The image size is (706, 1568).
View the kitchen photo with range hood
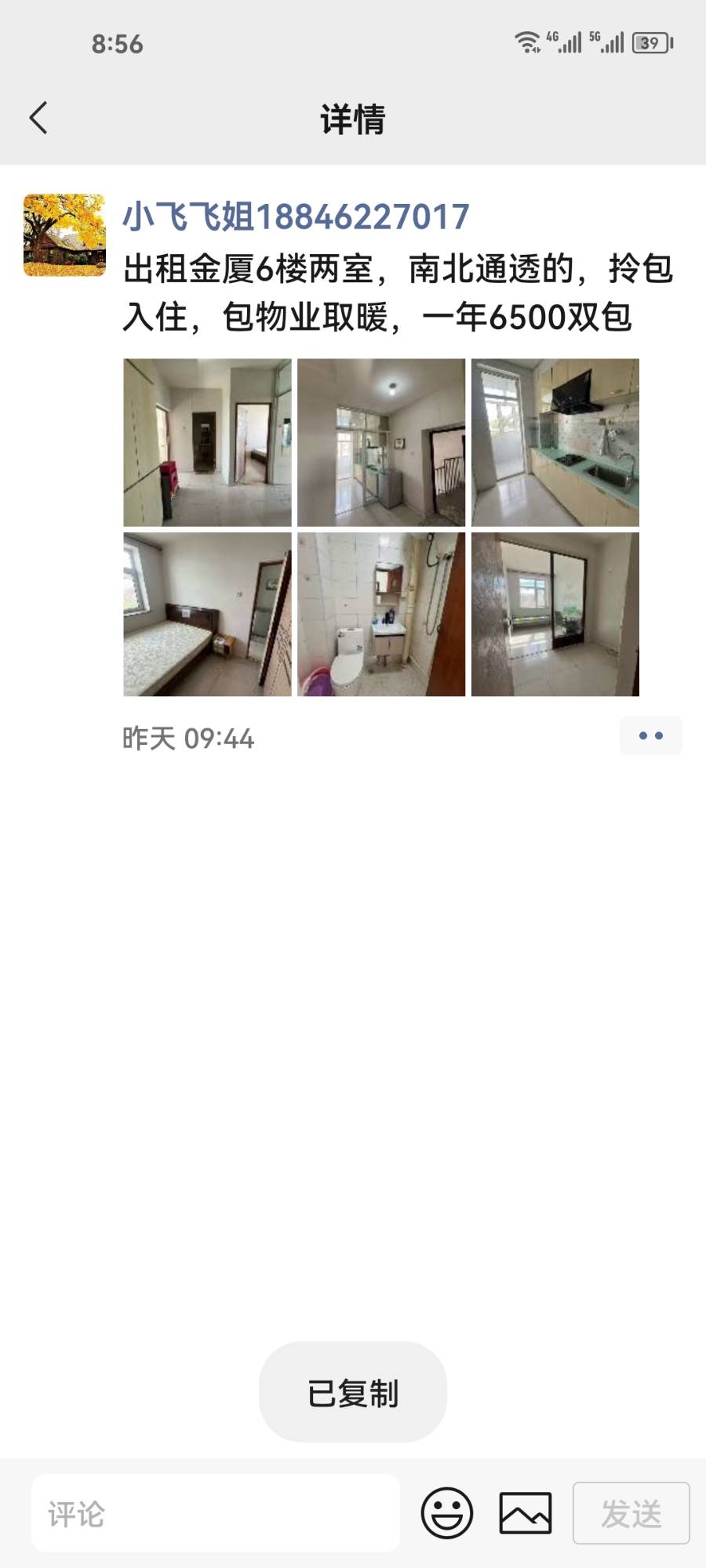pos(555,442)
